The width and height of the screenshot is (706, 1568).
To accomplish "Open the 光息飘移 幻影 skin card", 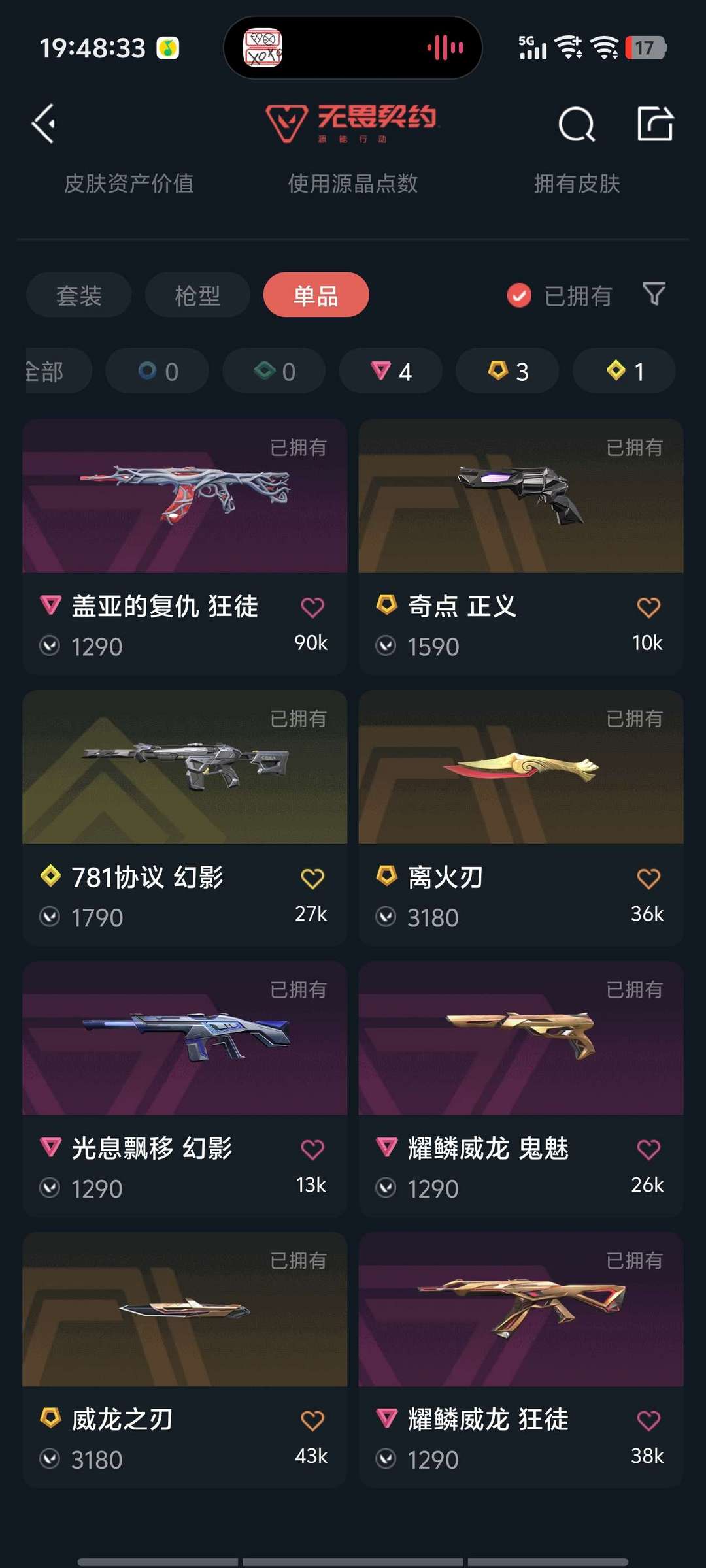I will pyautogui.click(x=185, y=1039).
